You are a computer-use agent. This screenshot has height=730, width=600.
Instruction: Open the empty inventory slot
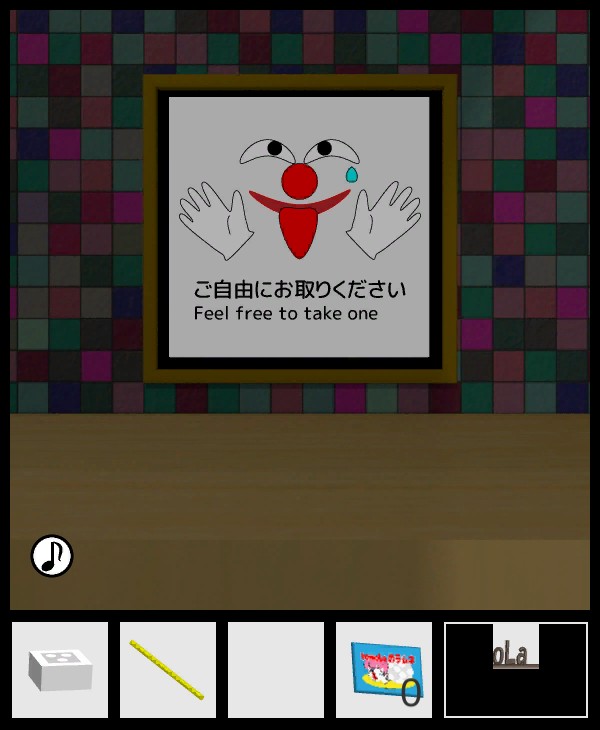[x=276, y=670]
